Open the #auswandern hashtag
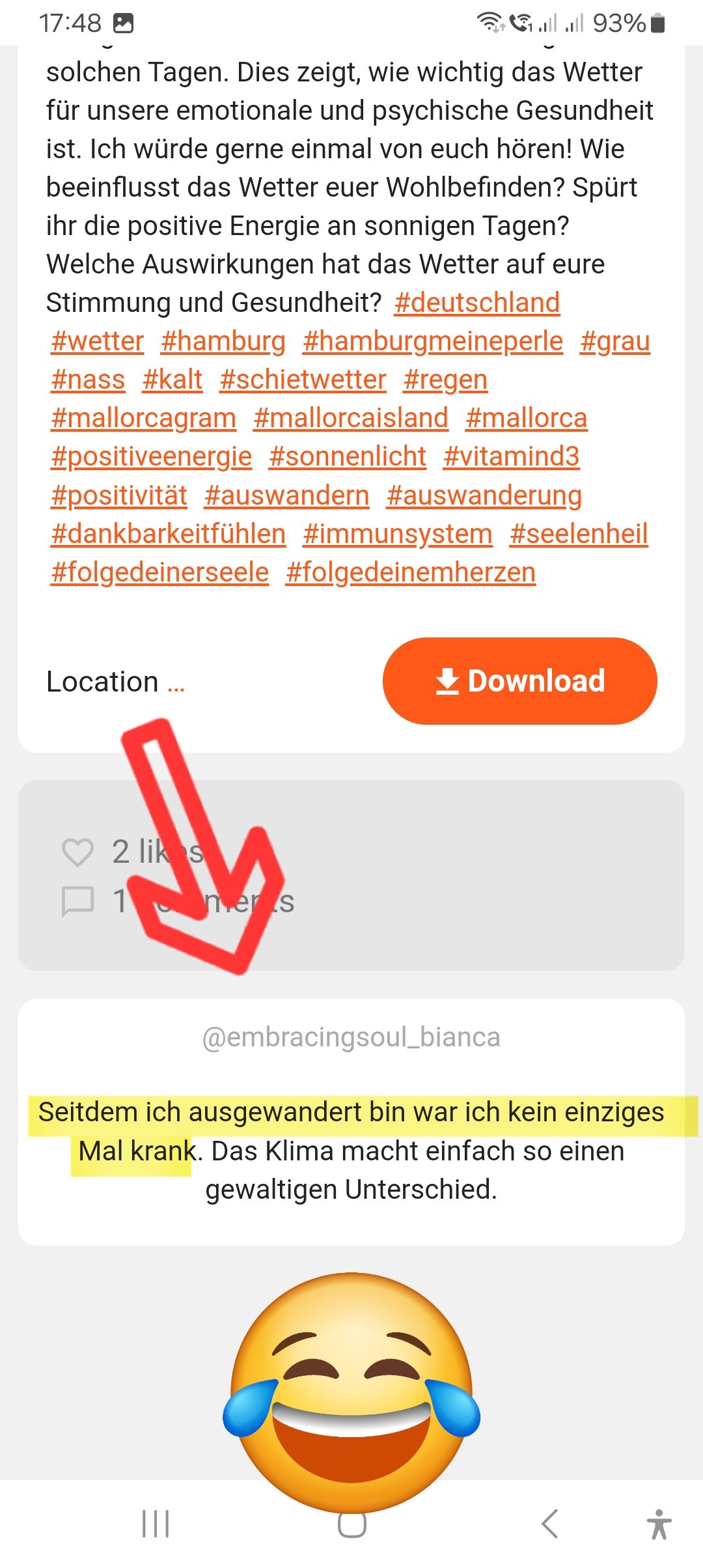This screenshot has height=1568, width=703. point(286,496)
